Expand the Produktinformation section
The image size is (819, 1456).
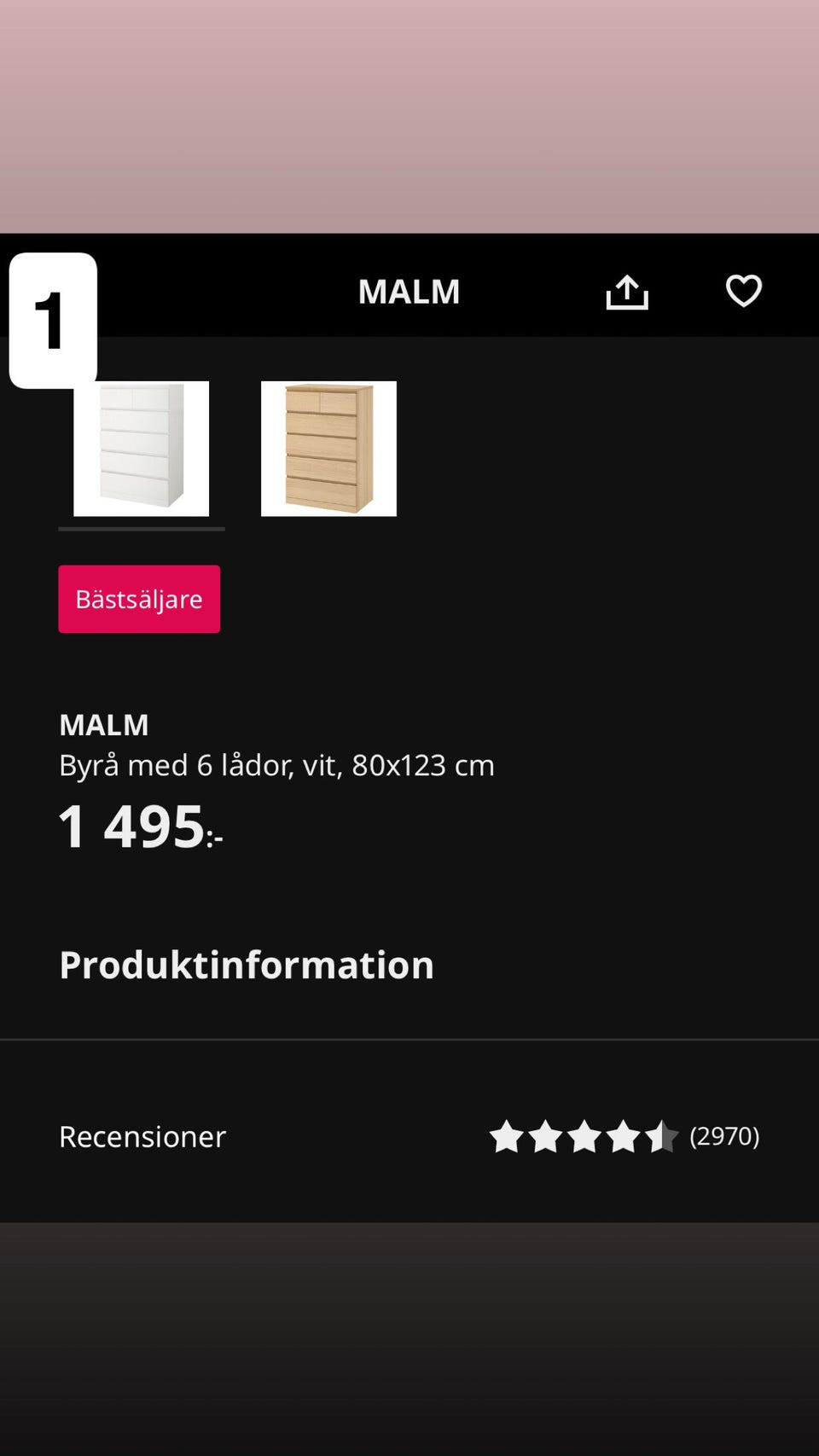point(246,965)
